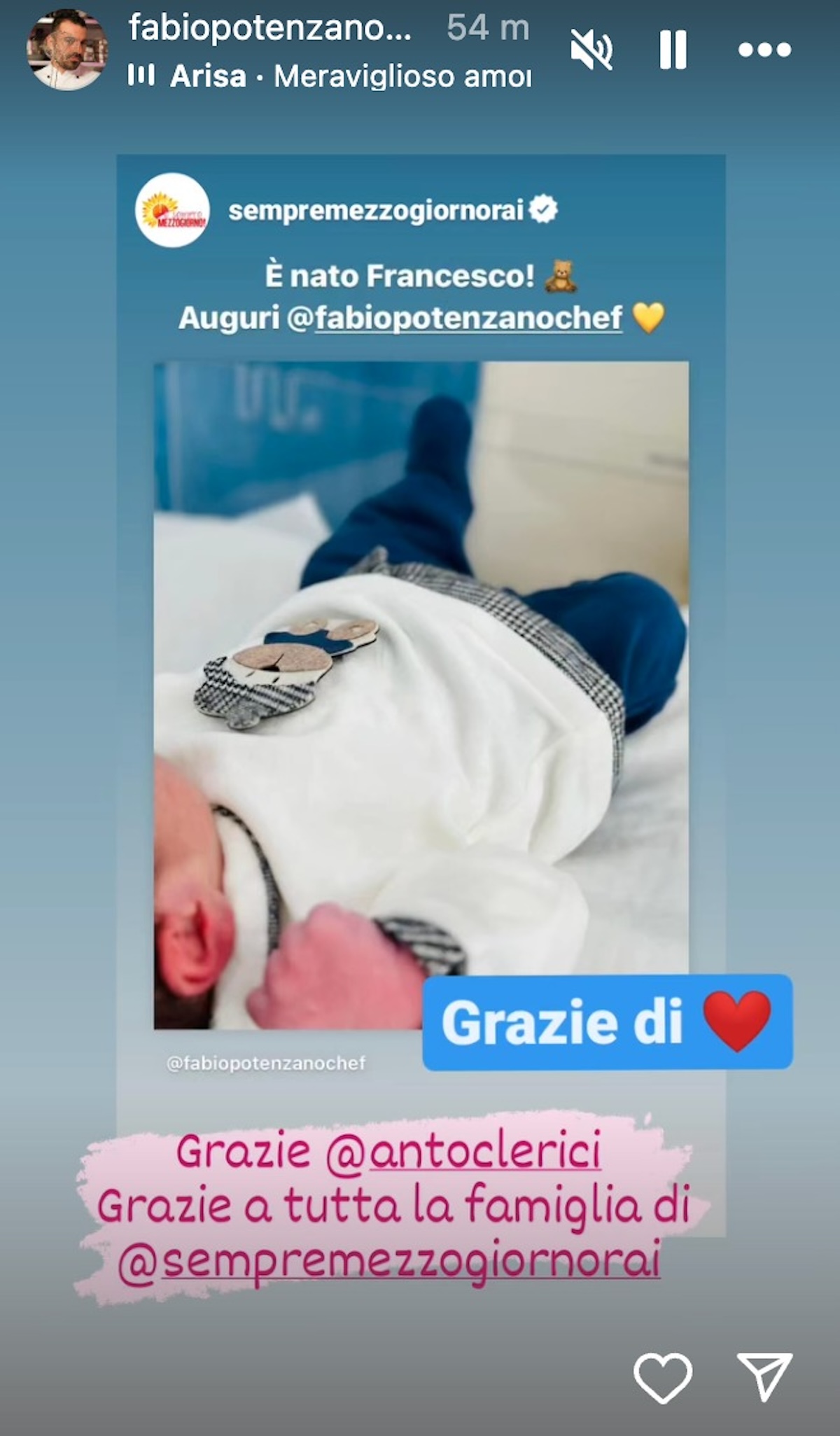Open fabiopotenzano profile avatar
This screenshot has height=1436, width=840.
(66, 50)
